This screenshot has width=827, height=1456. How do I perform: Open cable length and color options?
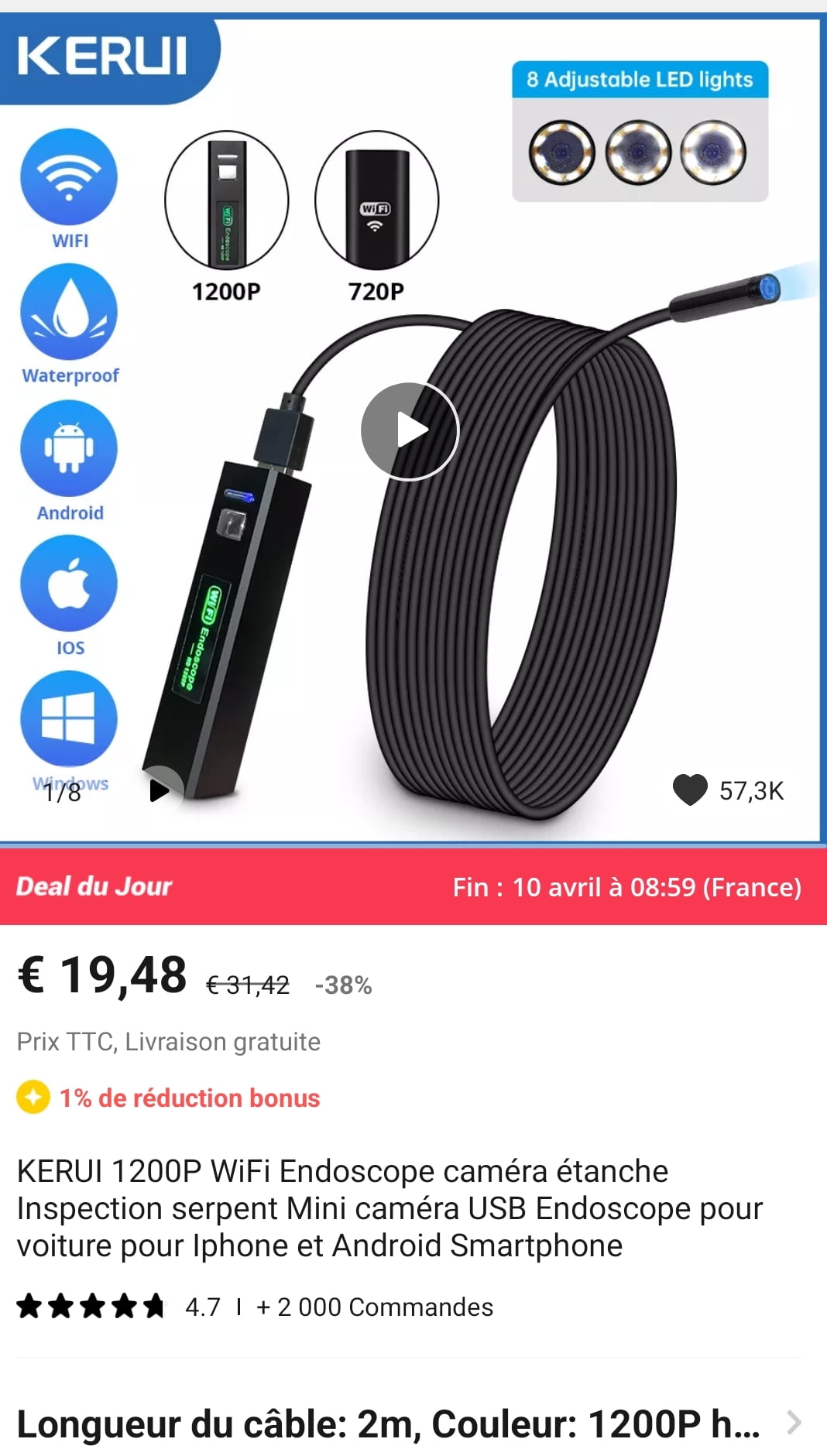pos(408,1423)
